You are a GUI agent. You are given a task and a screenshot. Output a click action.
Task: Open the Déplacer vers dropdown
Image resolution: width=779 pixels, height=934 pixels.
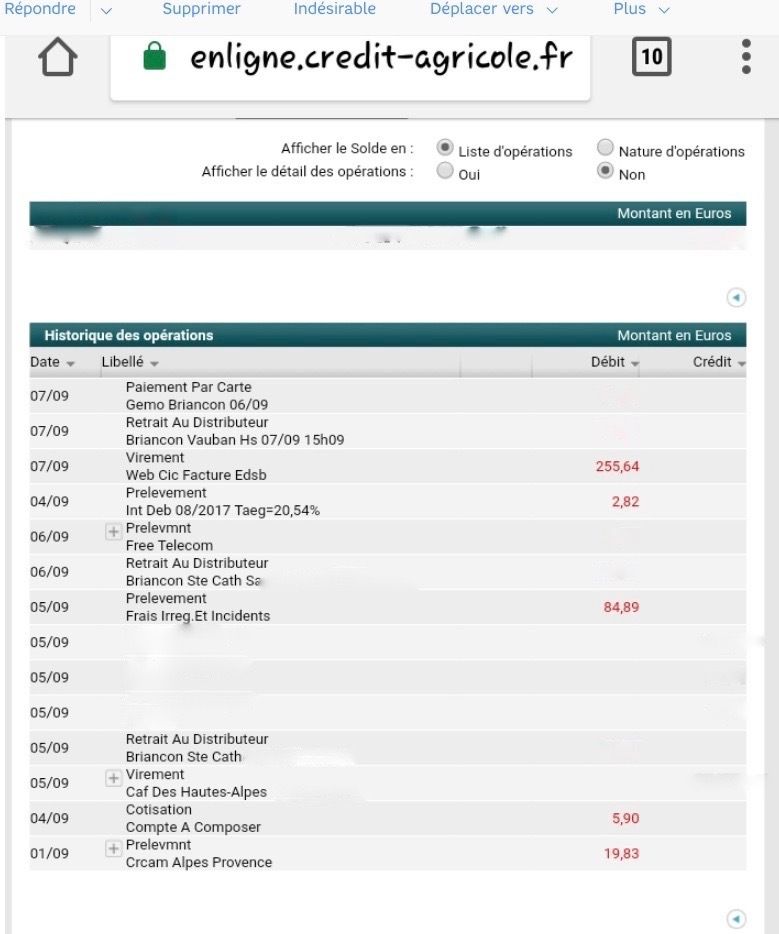pyautogui.click(x=494, y=9)
